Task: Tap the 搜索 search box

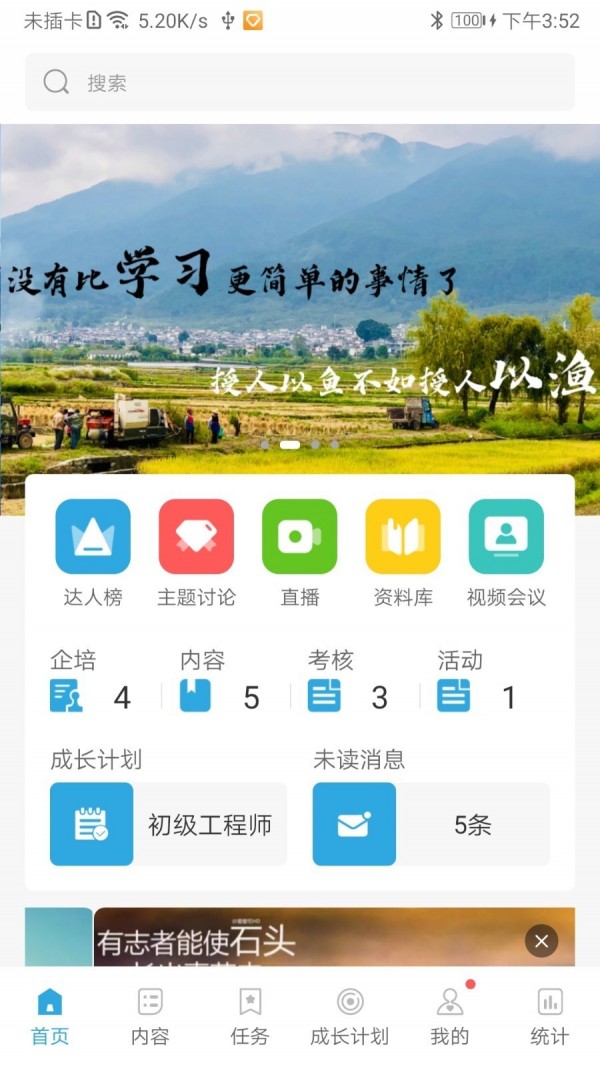Action: pos(300,82)
